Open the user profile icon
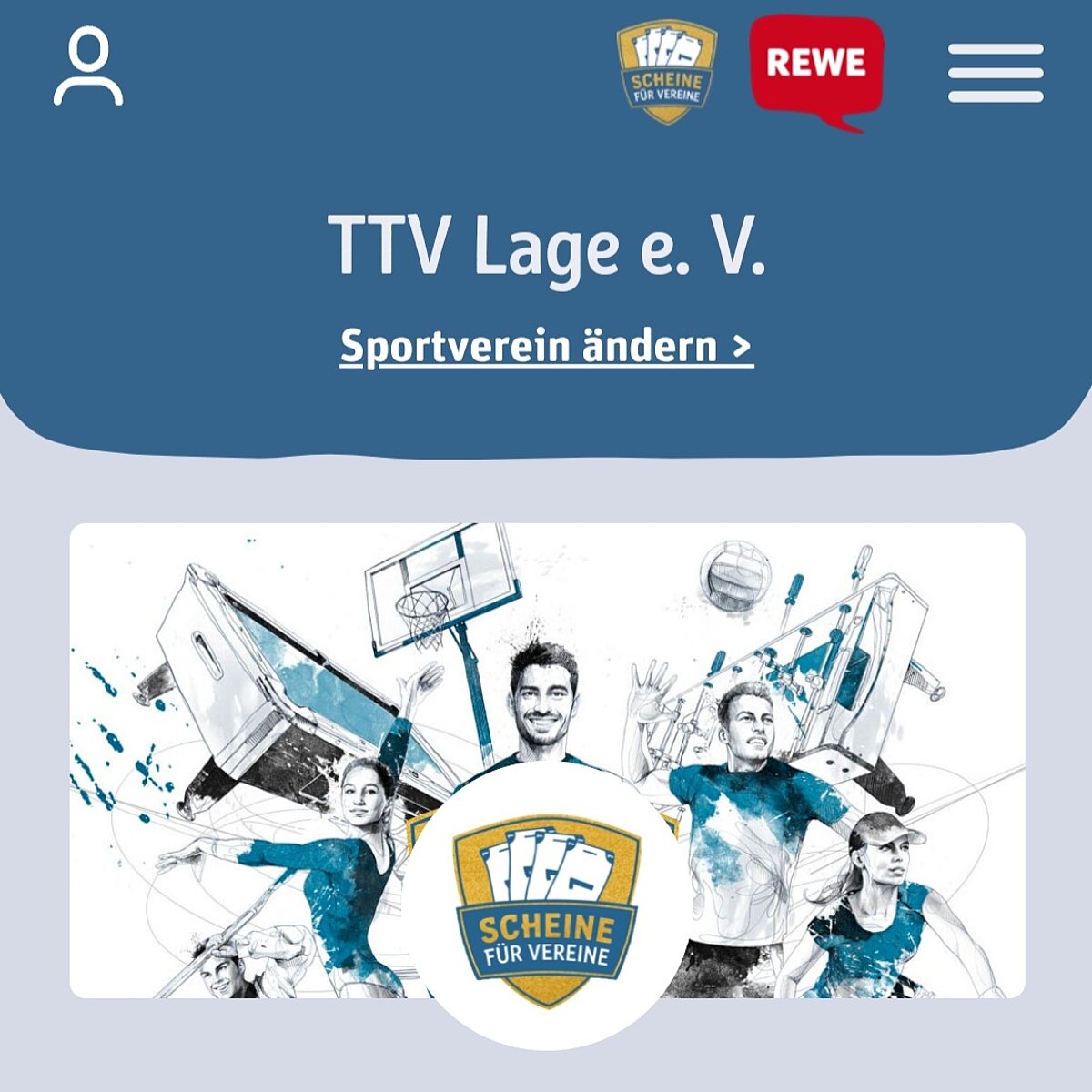Viewport: 1092px width, 1092px height. click(x=88, y=67)
